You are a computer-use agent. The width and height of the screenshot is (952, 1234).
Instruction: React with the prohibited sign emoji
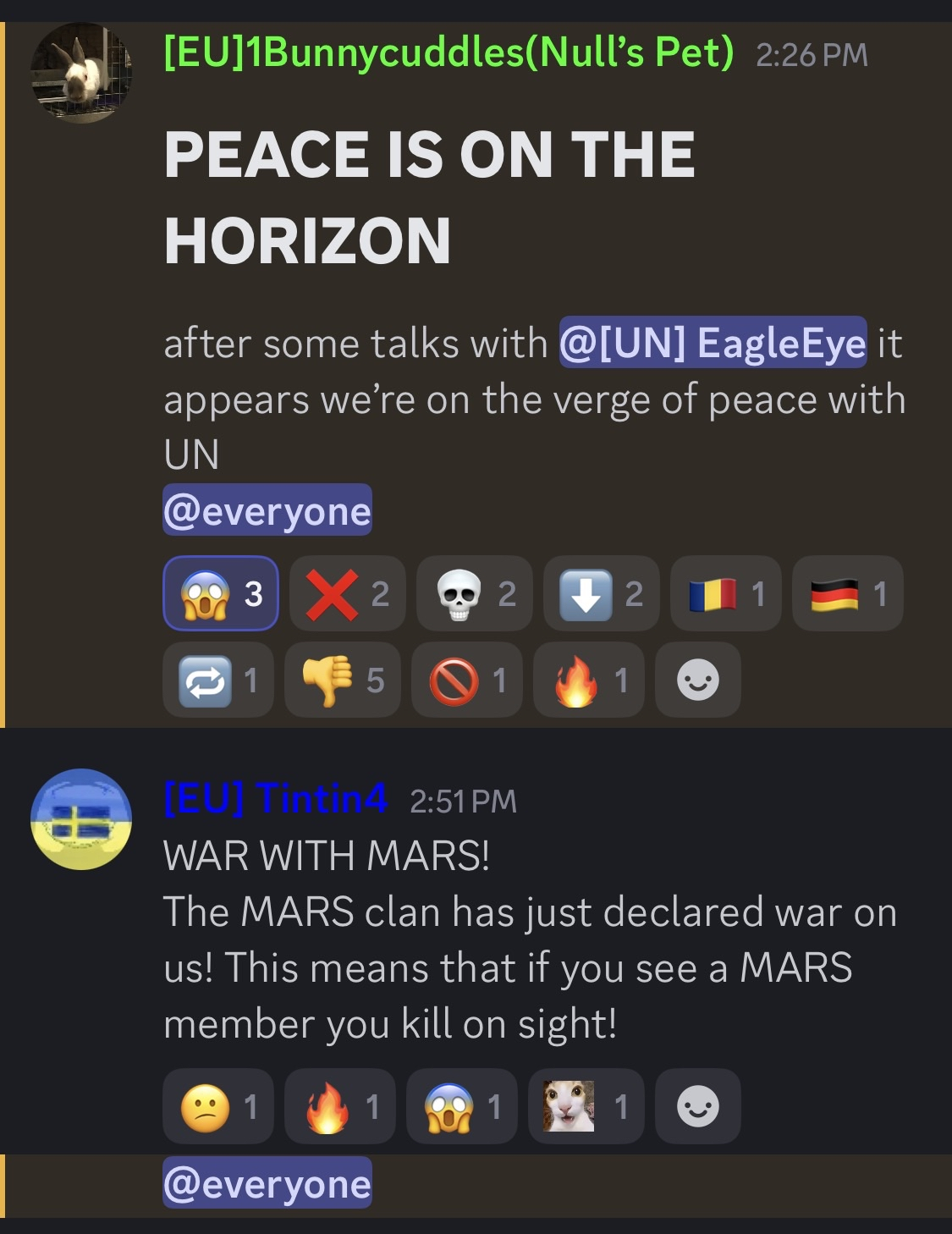click(x=466, y=680)
